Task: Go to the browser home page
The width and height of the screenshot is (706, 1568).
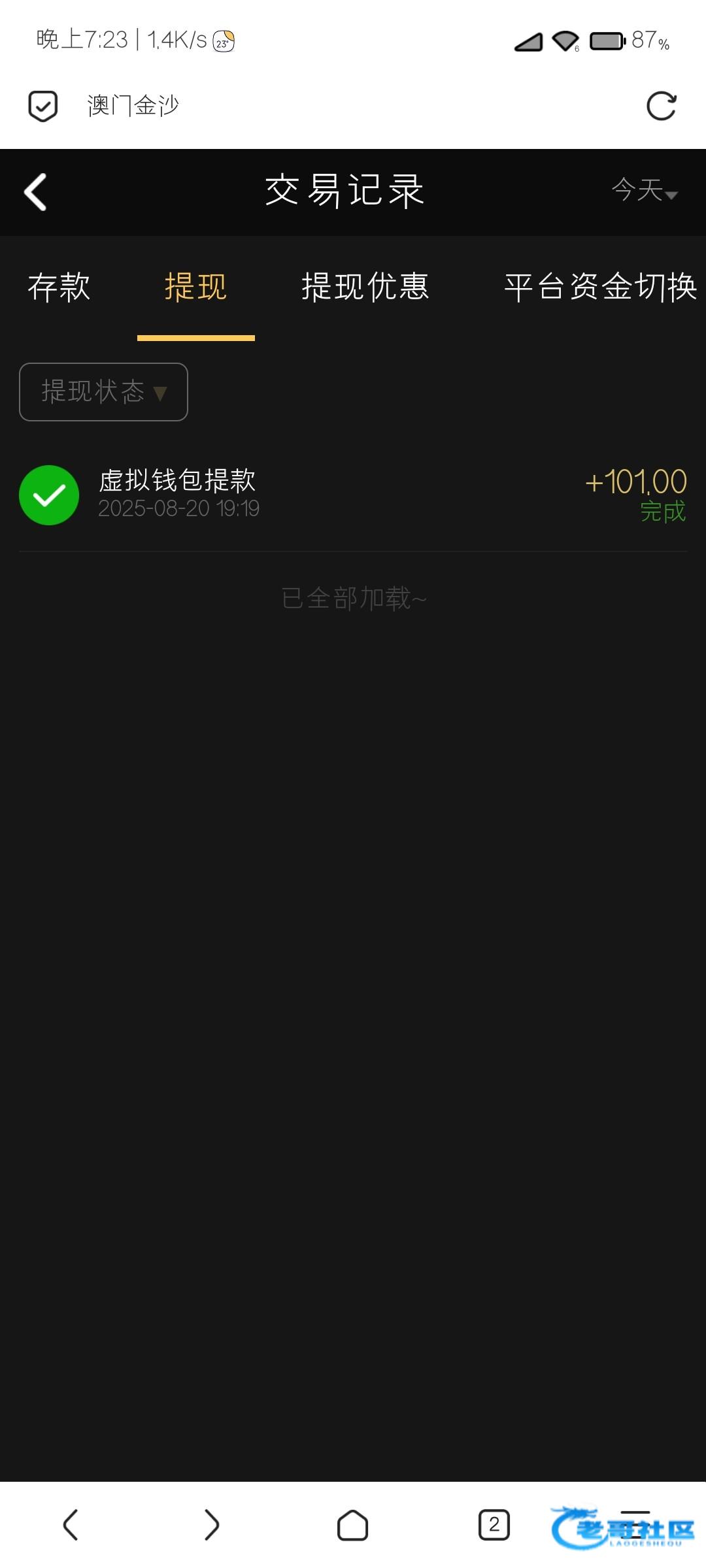Action: 353,1525
